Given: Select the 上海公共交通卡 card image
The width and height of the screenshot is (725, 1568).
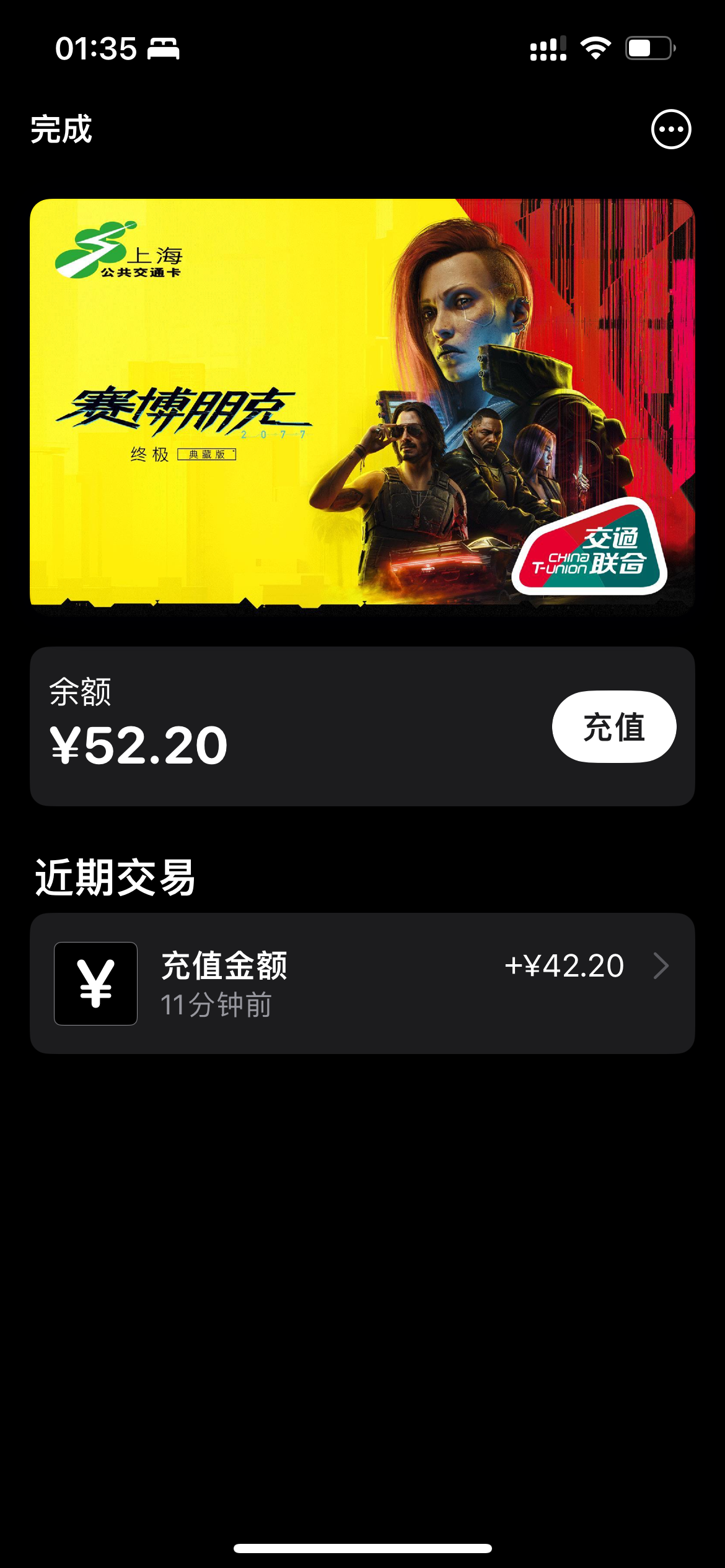Looking at the screenshot, I should click(x=362, y=406).
